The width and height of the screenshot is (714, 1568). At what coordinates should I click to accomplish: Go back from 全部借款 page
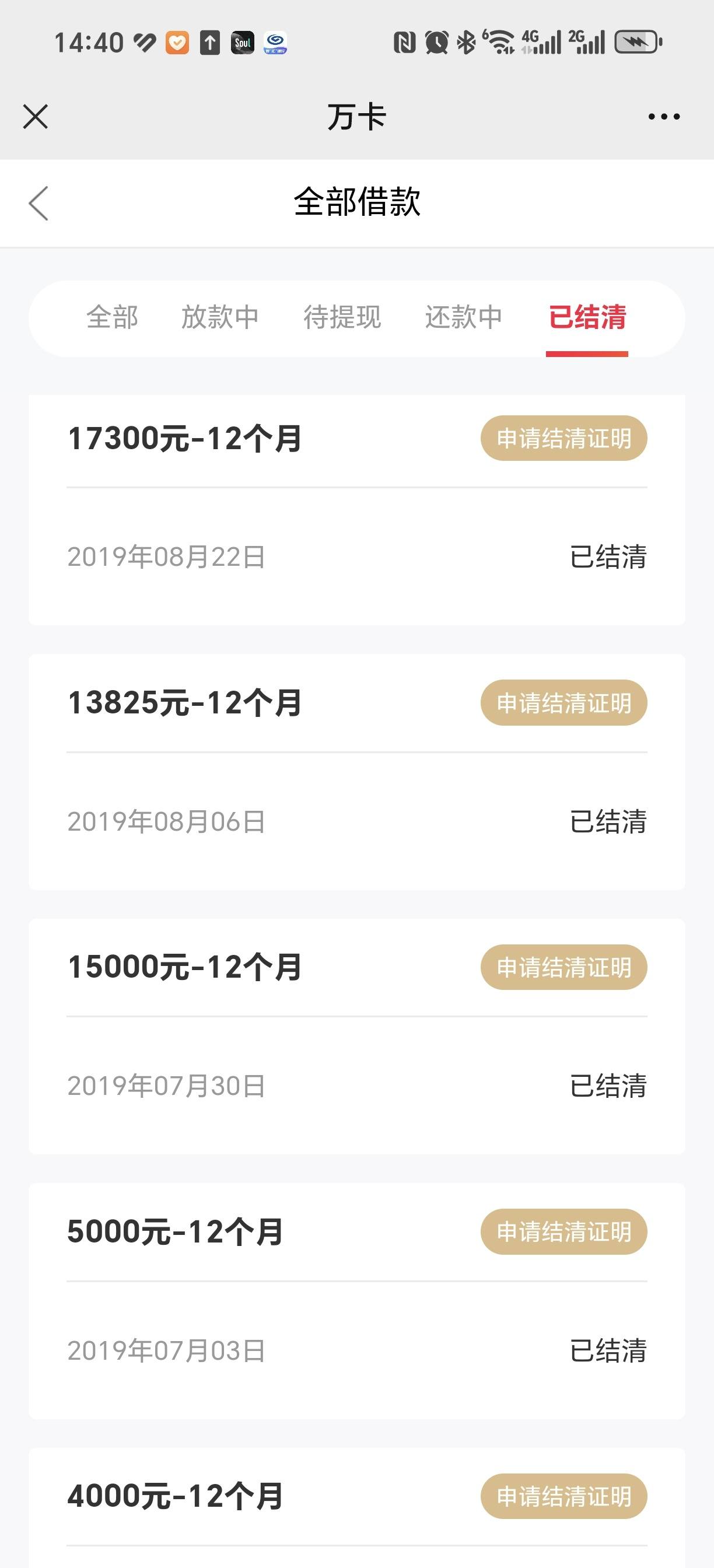point(38,202)
